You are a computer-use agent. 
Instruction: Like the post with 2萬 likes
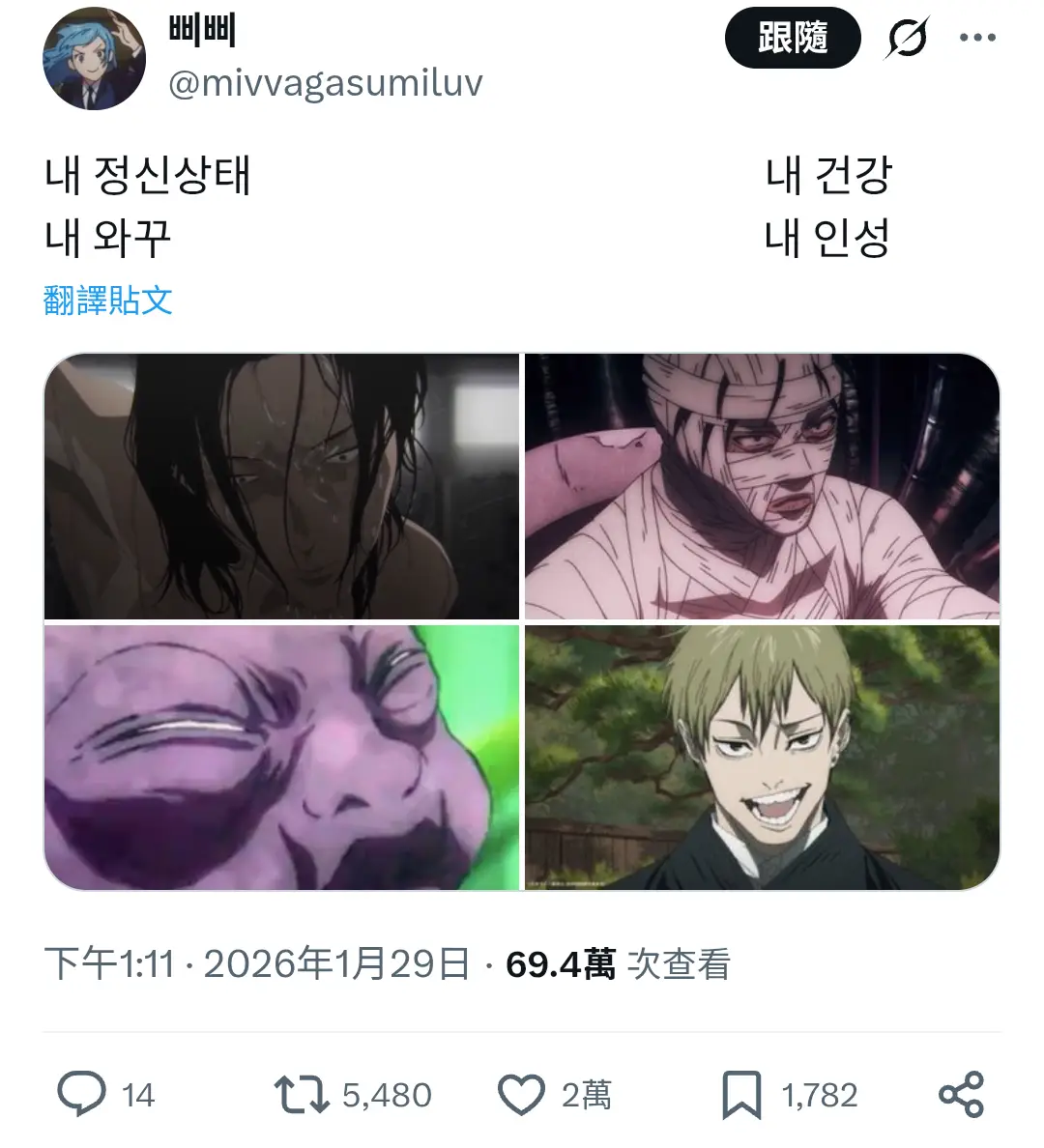pos(522,1095)
